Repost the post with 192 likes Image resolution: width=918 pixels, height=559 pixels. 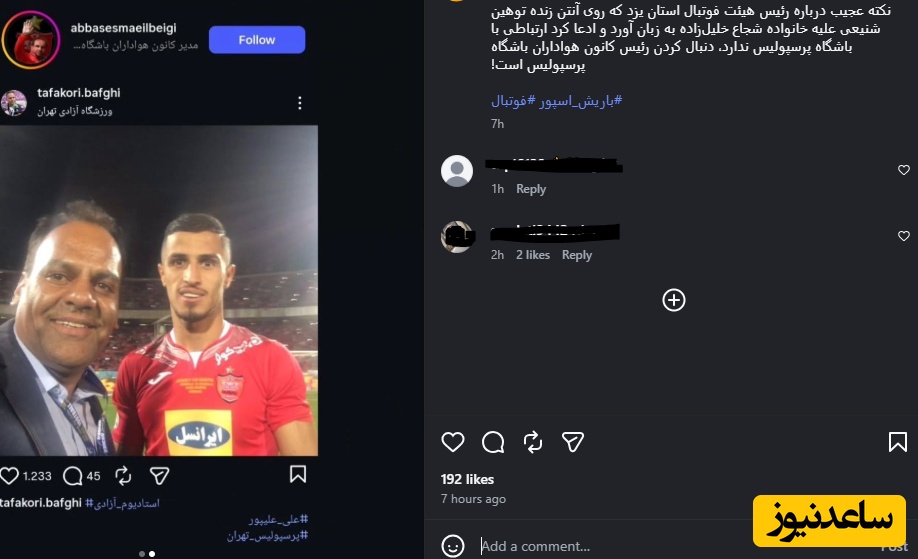pos(533,442)
